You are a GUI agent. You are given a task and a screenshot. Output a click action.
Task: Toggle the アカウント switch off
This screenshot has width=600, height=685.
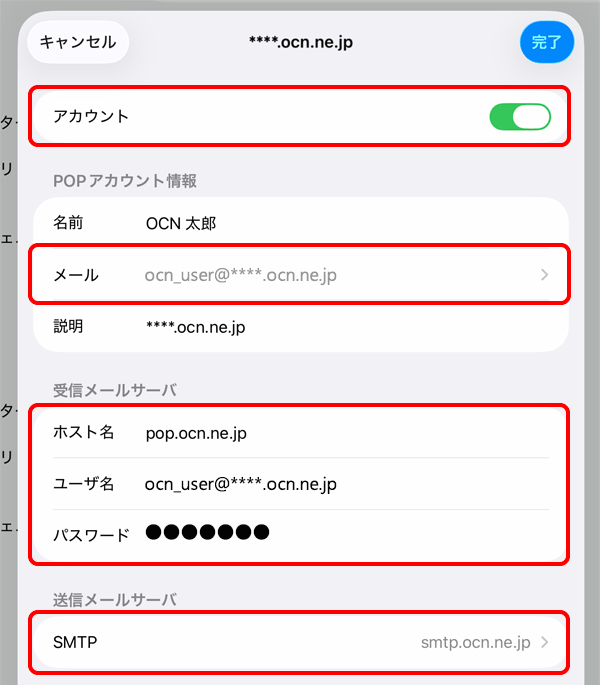(520, 117)
